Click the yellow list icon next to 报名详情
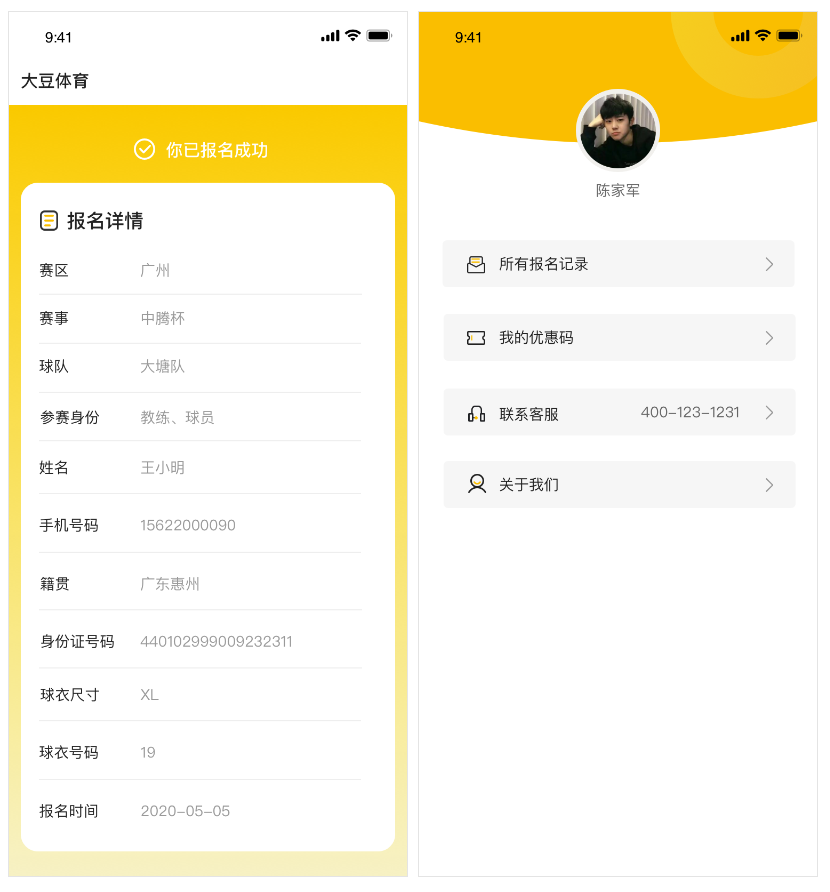 point(48,221)
